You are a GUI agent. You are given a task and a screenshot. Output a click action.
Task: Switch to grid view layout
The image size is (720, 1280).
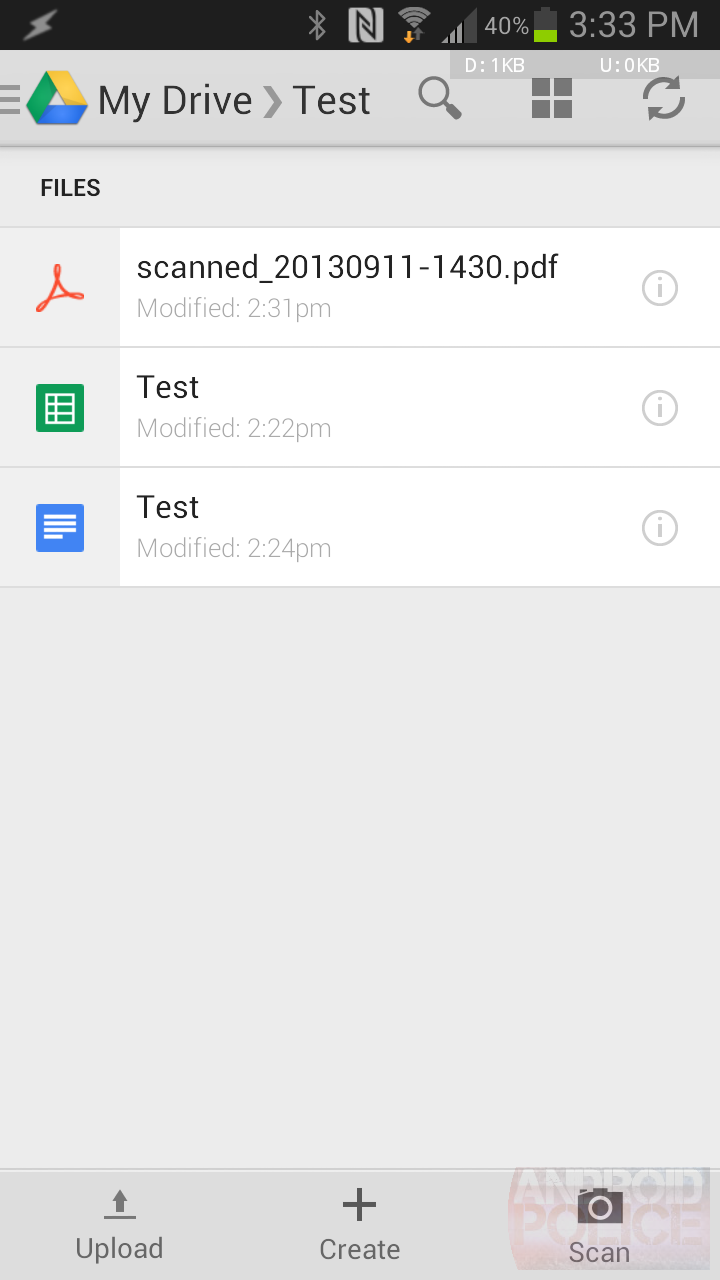pyautogui.click(x=551, y=98)
